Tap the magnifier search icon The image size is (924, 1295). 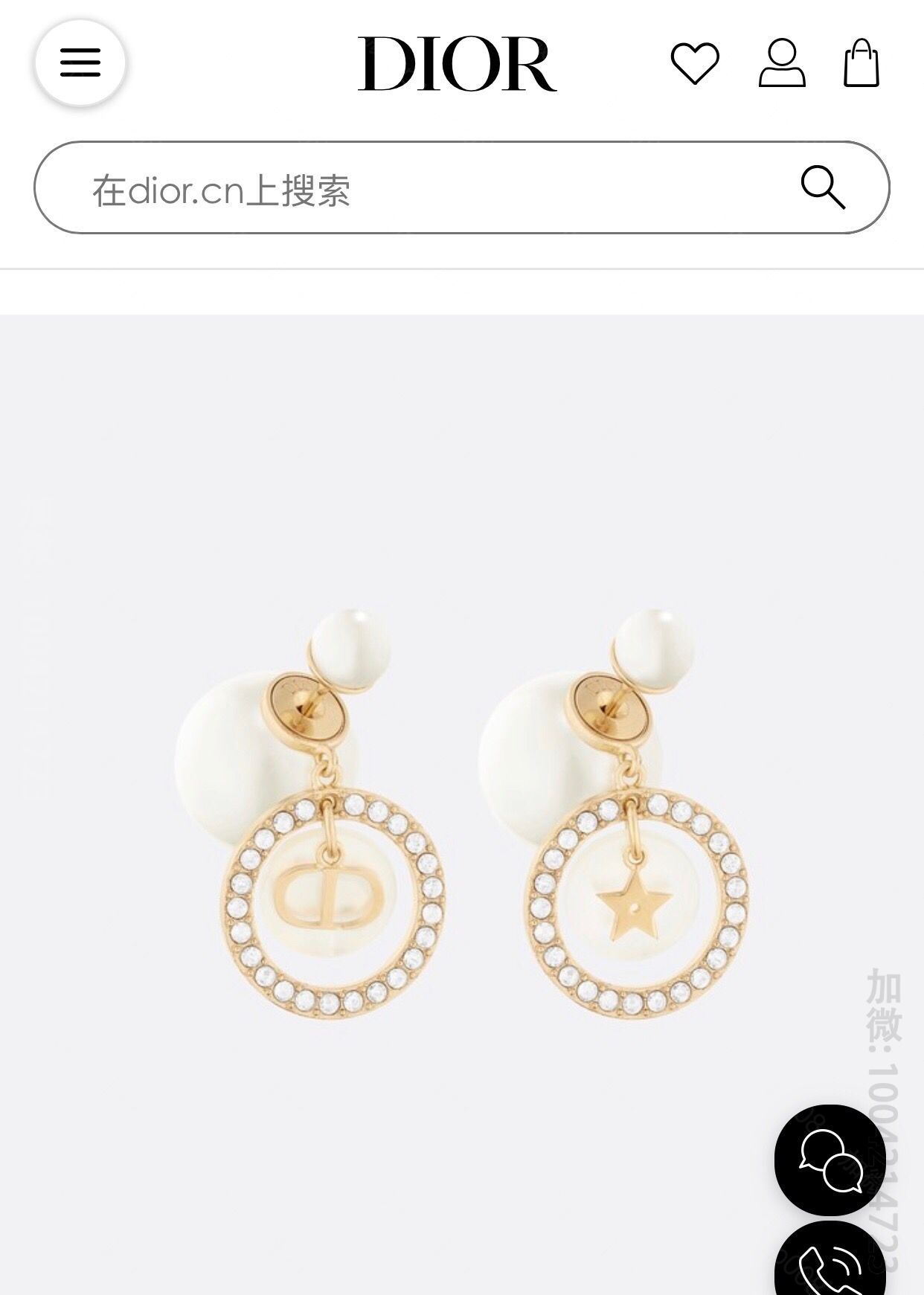pos(823,187)
